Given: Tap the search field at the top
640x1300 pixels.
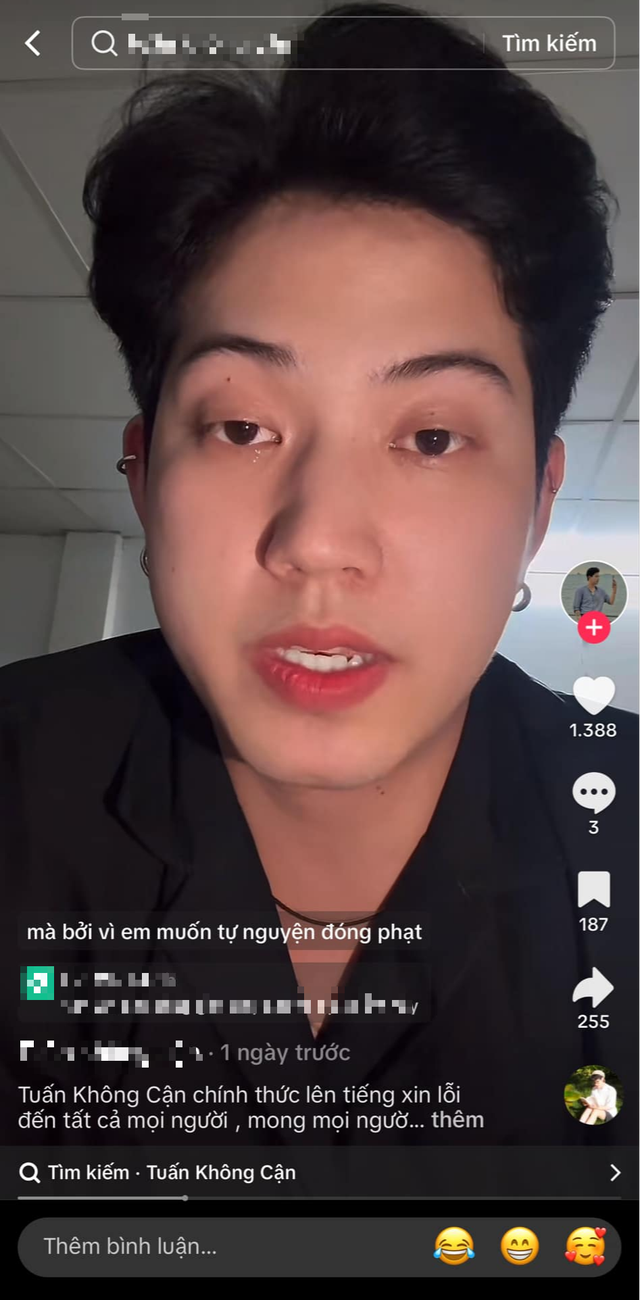Looking at the screenshot, I should [x=280, y=44].
